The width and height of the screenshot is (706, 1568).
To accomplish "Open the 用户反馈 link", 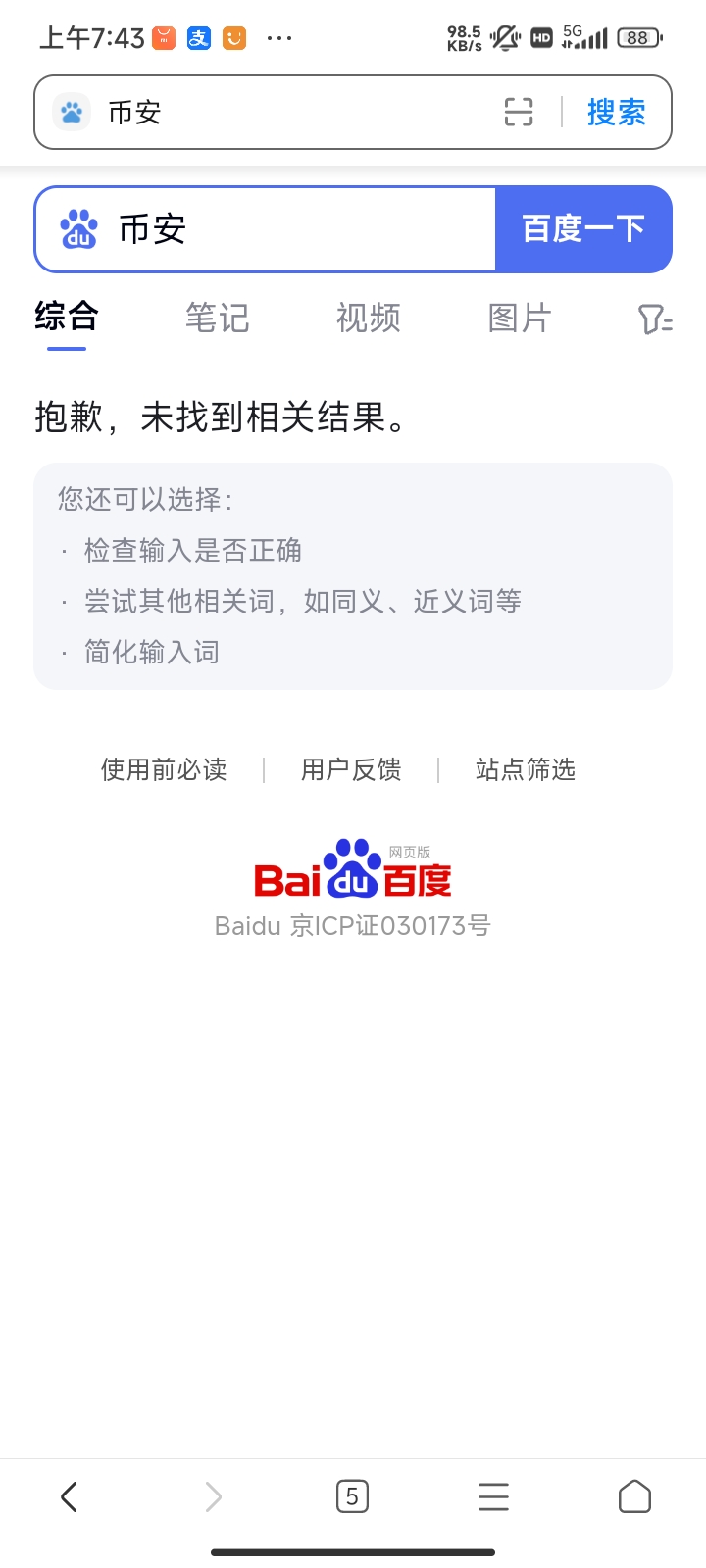I will (x=351, y=769).
